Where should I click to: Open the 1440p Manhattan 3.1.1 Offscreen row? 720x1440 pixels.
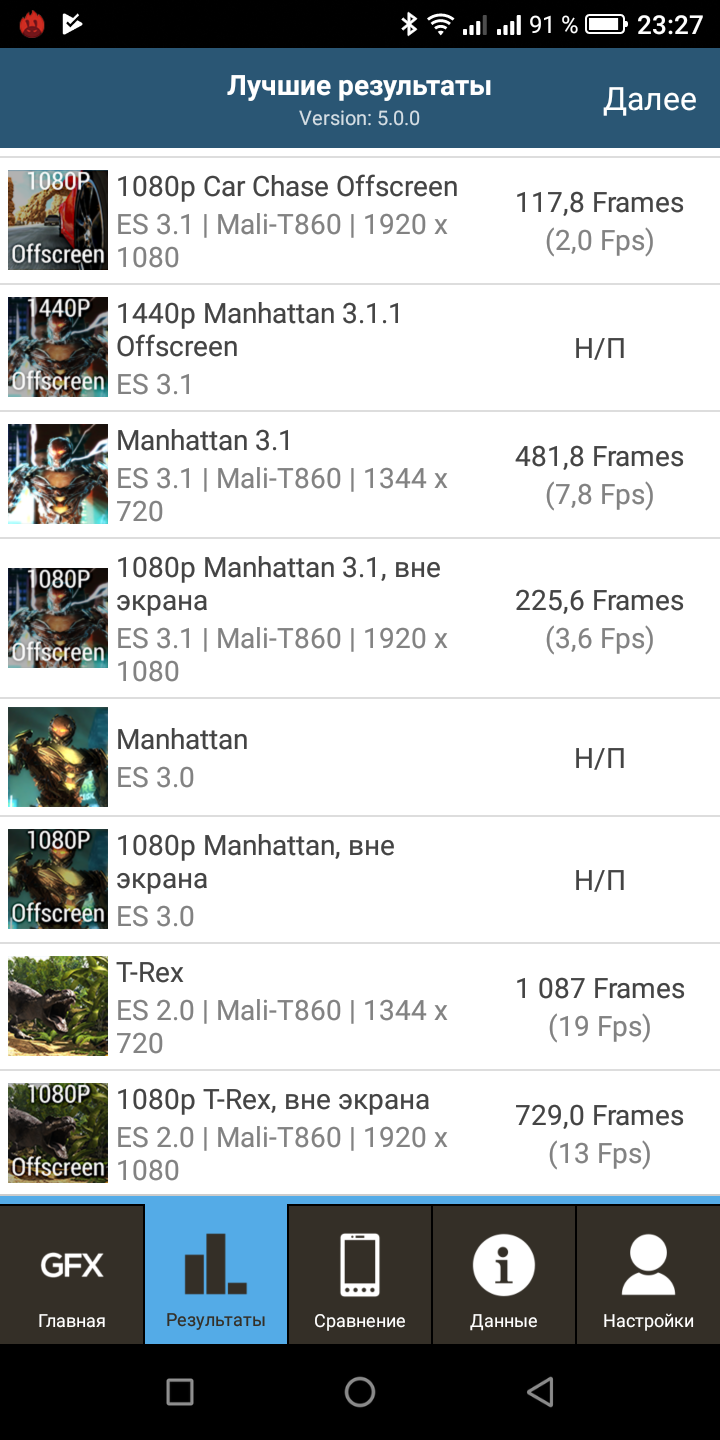360,348
